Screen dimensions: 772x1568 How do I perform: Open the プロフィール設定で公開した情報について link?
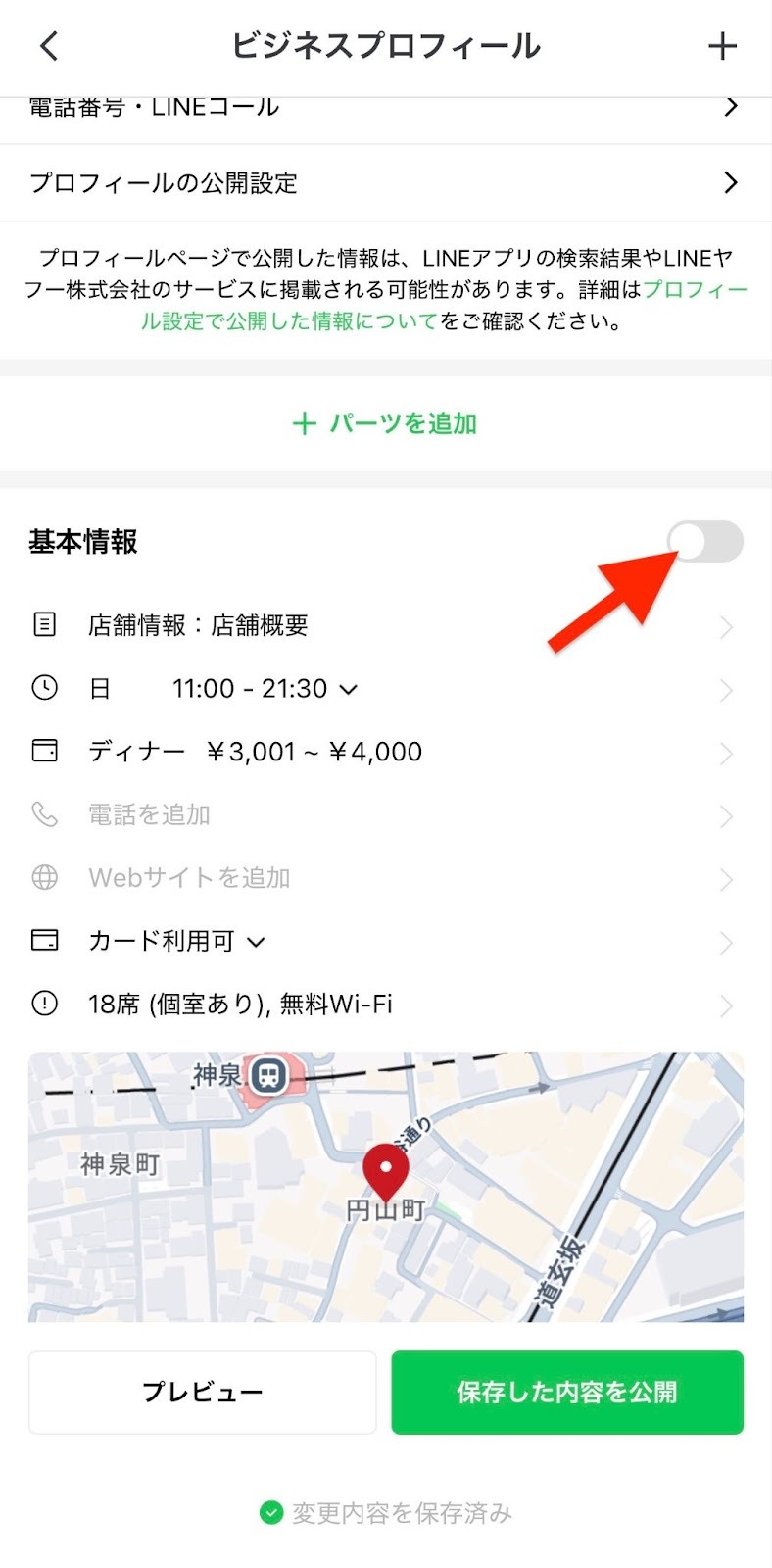tap(290, 321)
